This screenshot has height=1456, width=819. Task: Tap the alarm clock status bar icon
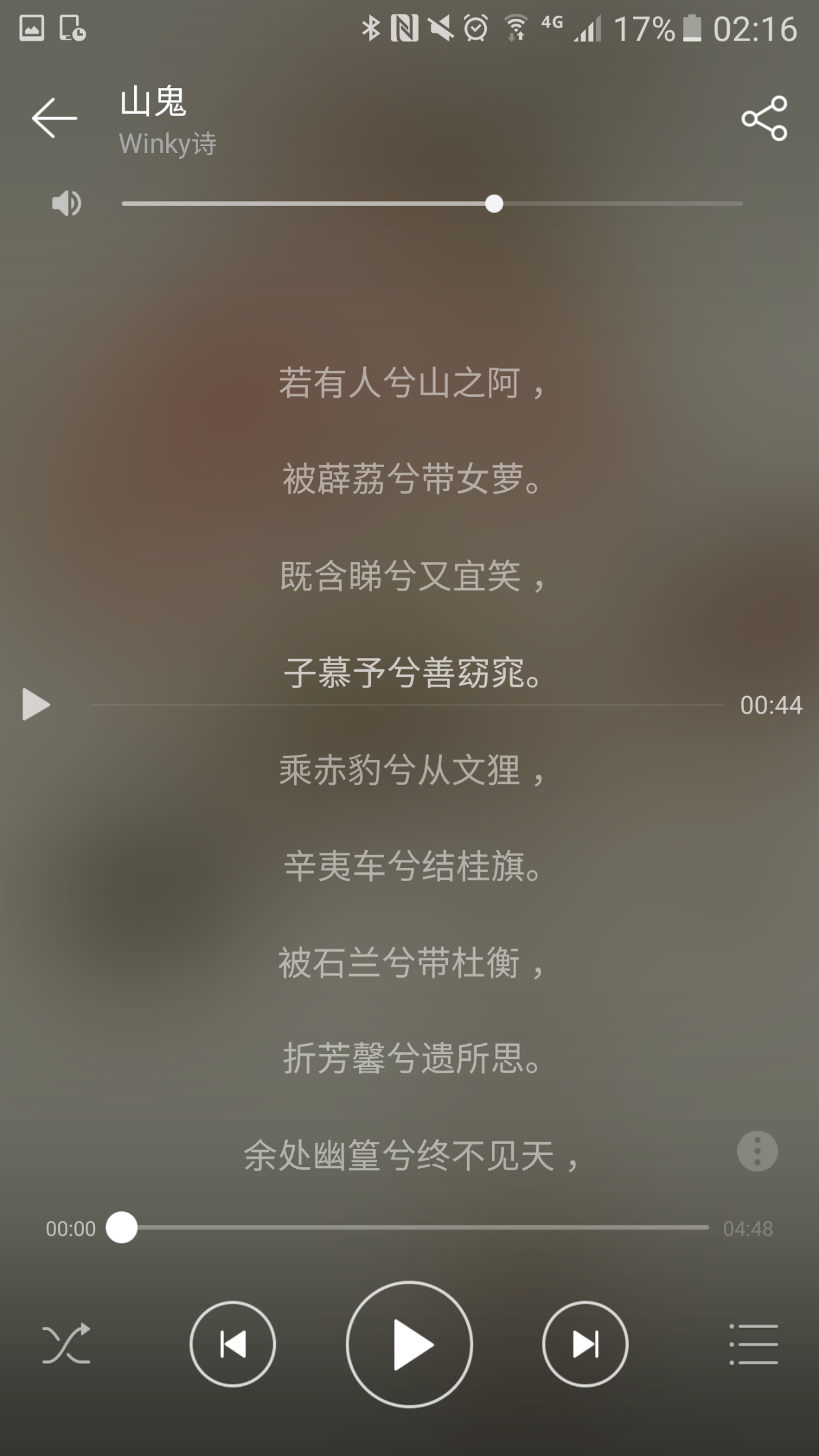(474, 26)
